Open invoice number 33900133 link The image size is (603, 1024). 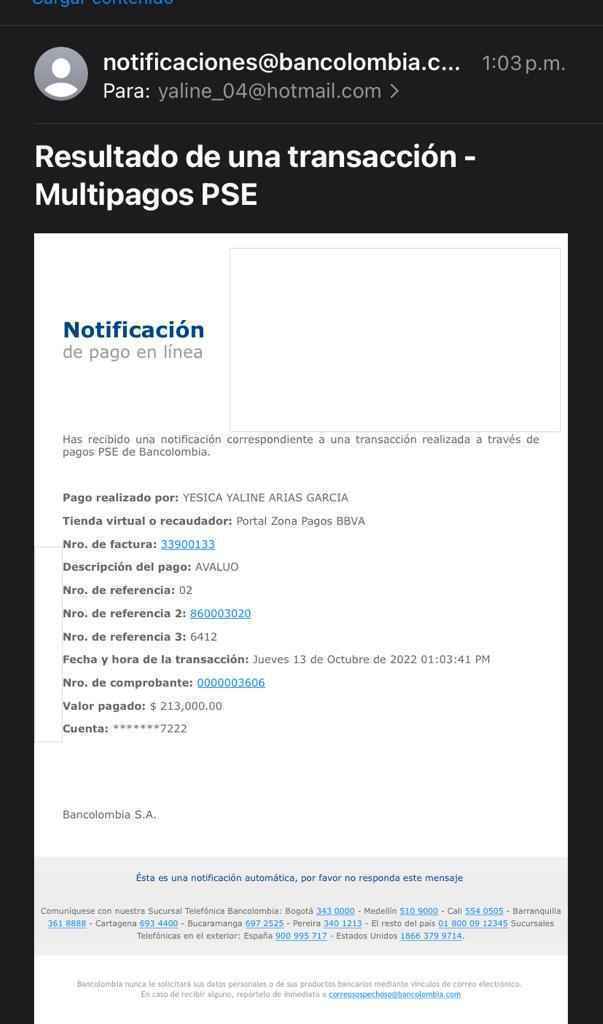tap(187, 544)
